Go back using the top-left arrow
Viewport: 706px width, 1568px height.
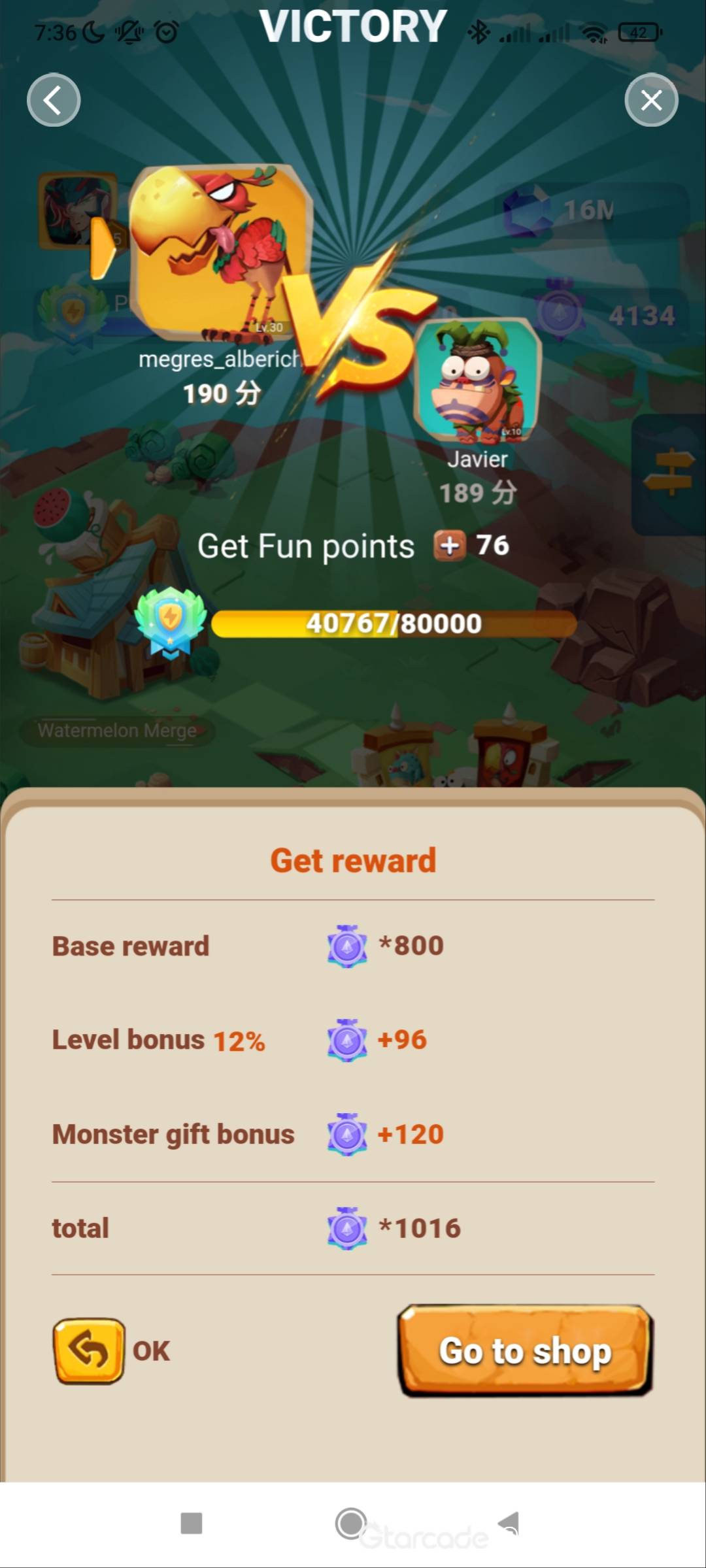coord(54,100)
